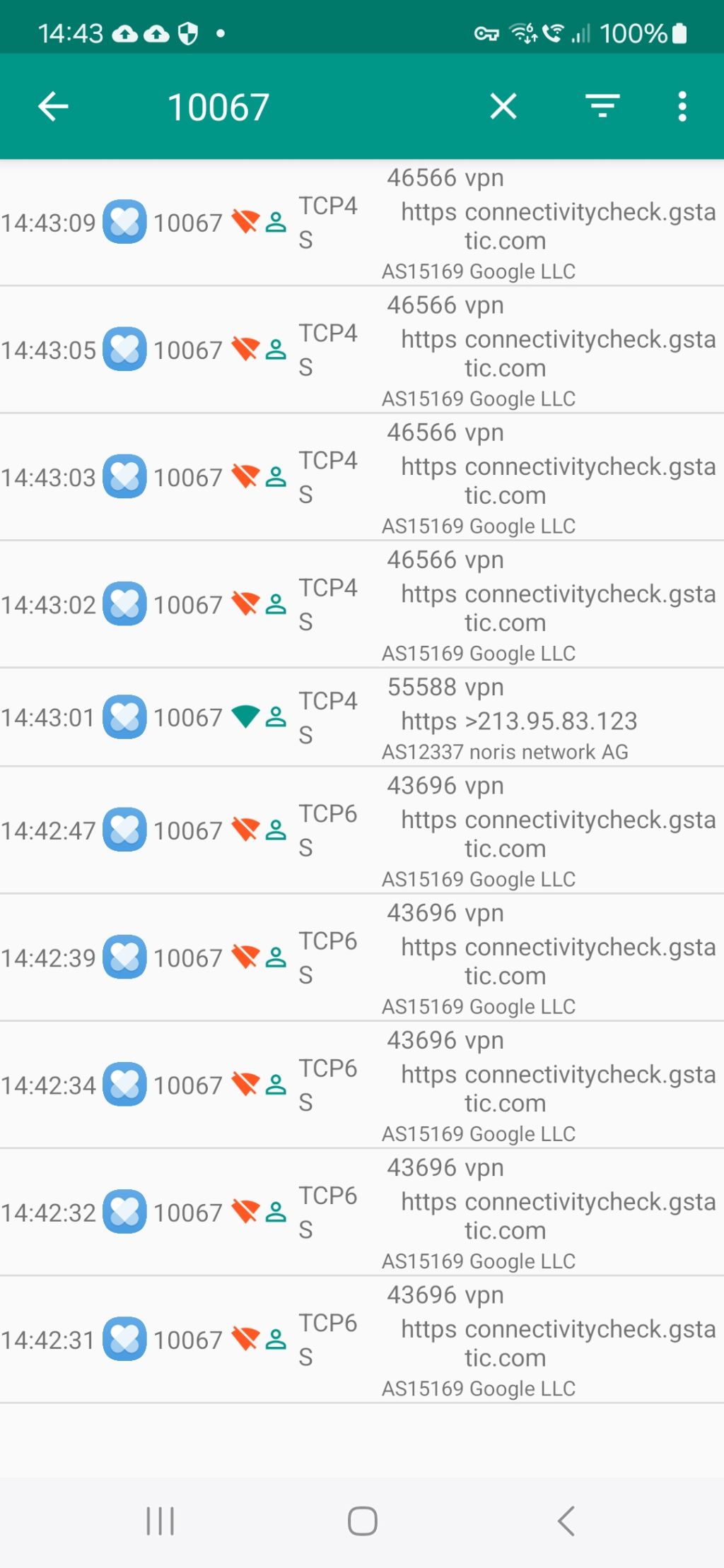View the 14:43:02 connectivitycheck entry

click(x=362, y=604)
